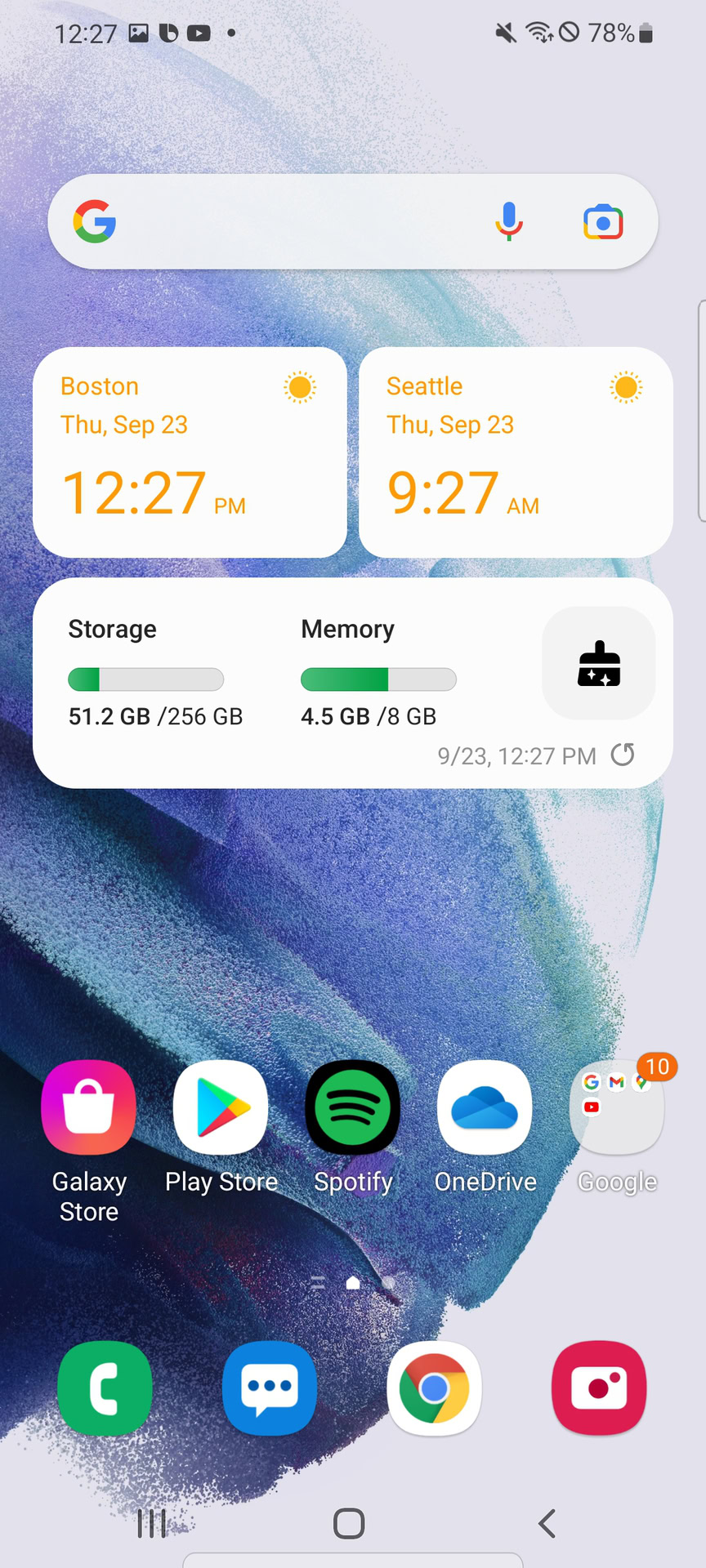Viewport: 706px width, 1568px height.
Task: Show recent apps
Action: click(x=152, y=1523)
